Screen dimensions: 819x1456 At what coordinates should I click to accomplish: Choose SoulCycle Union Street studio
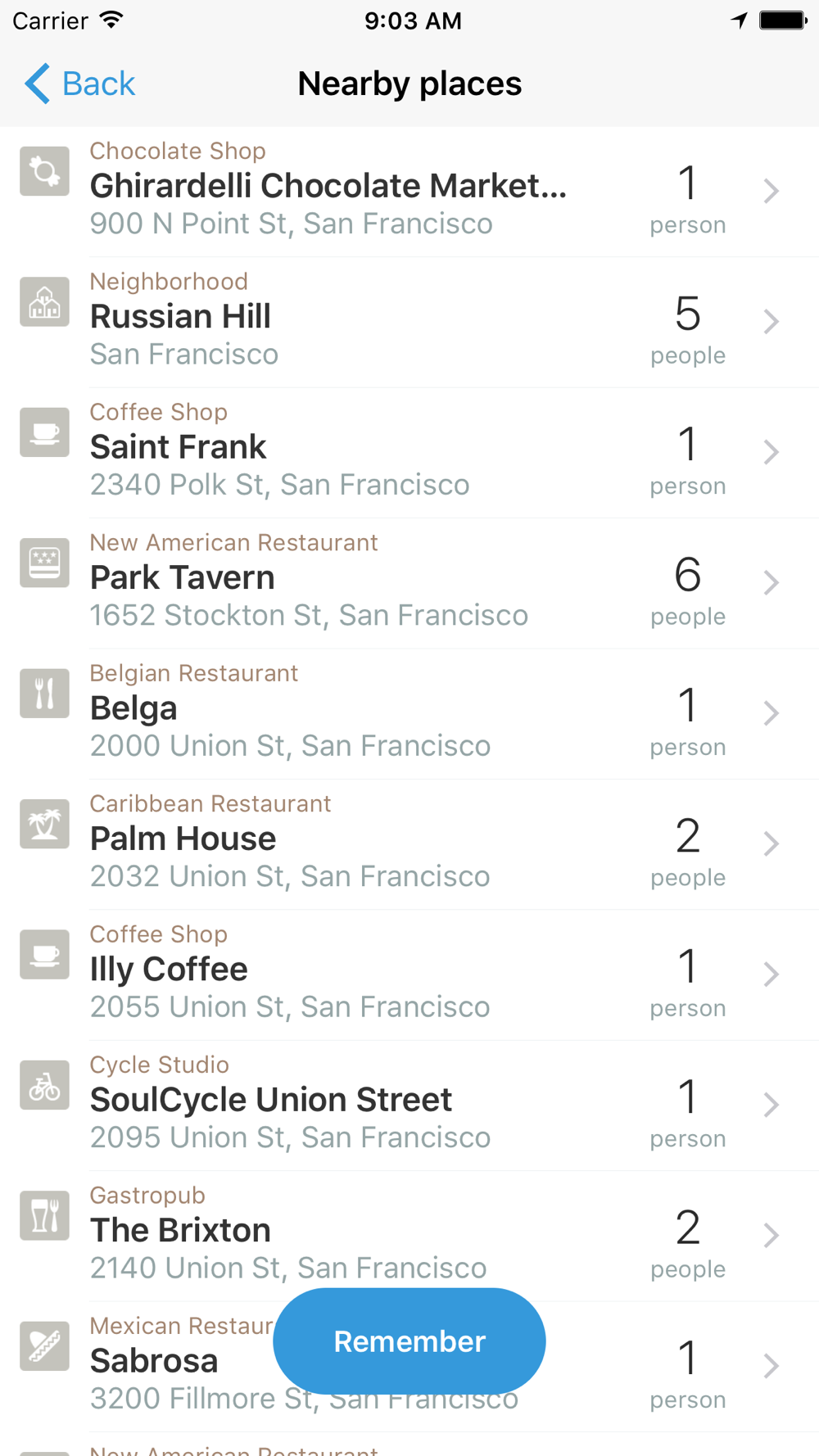click(328, 1101)
